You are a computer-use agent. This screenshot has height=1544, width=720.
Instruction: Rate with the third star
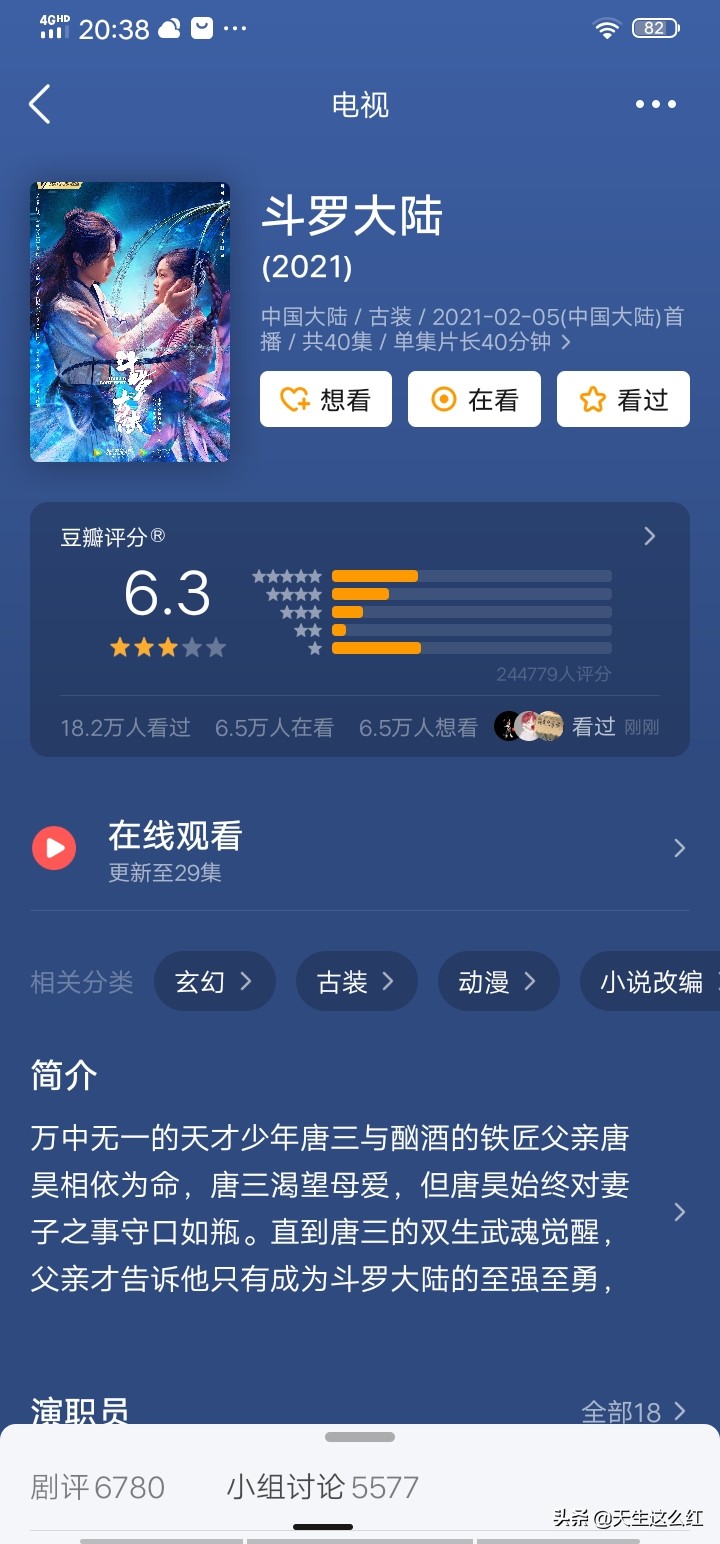[168, 646]
